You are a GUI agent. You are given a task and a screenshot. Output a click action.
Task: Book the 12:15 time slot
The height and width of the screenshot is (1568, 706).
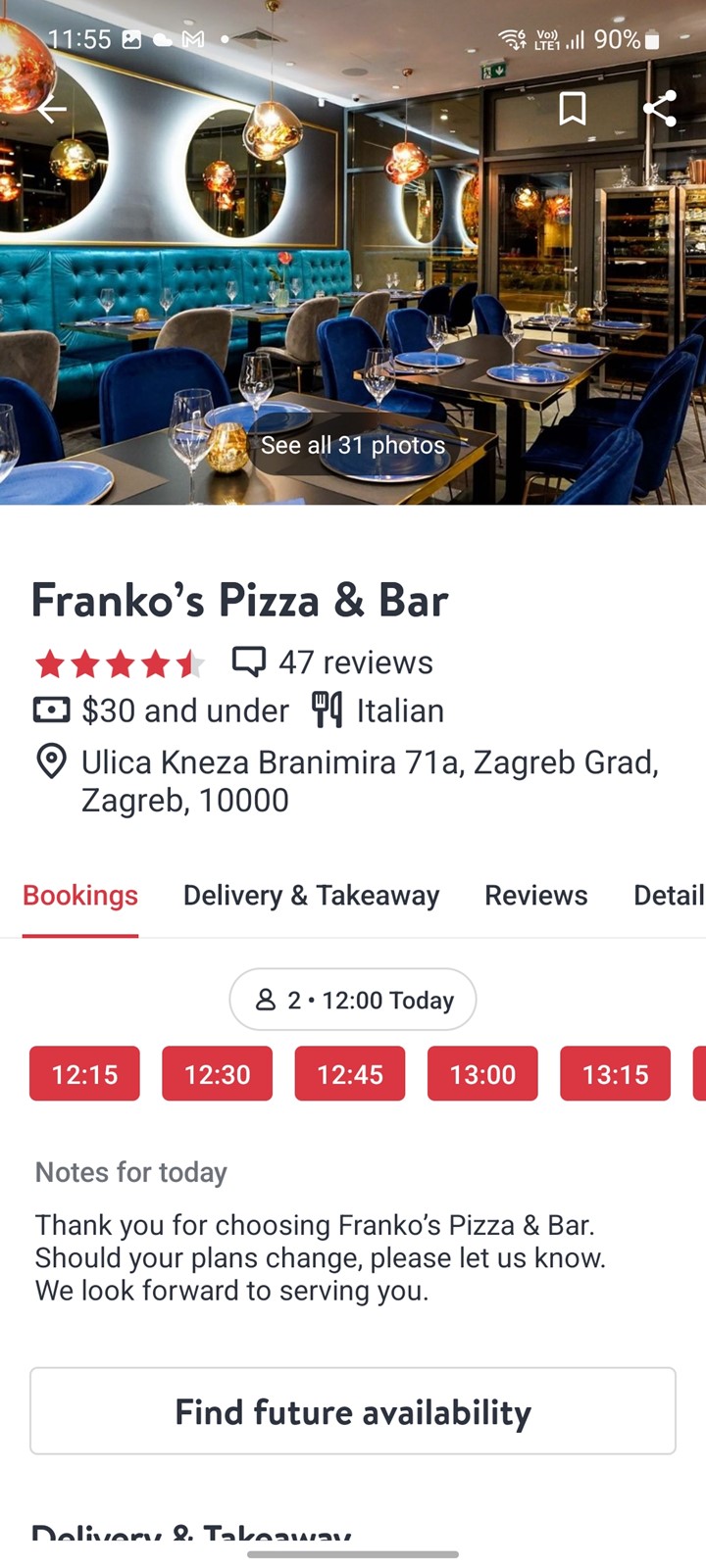point(84,1074)
